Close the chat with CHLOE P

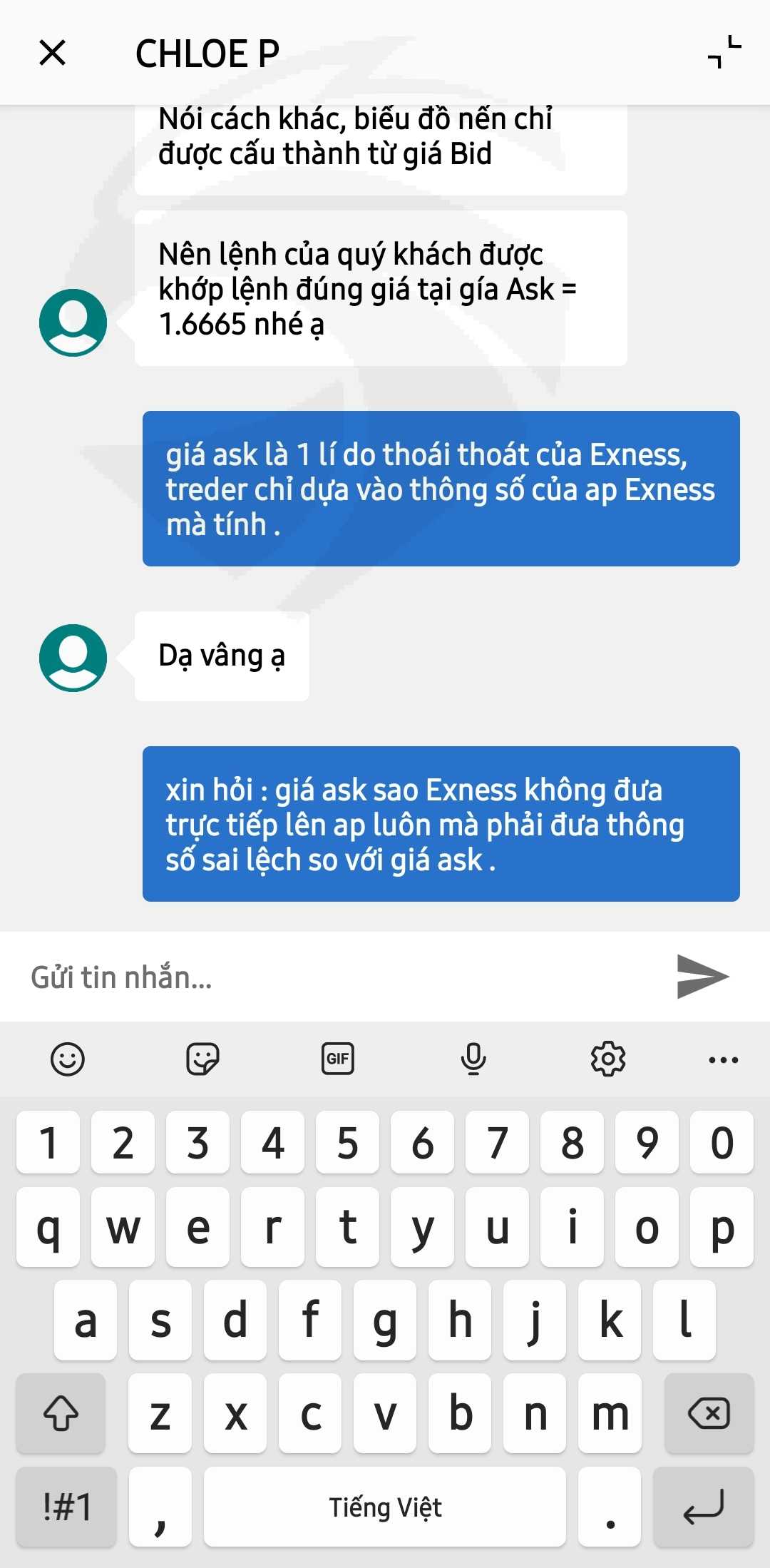tap(52, 53)
